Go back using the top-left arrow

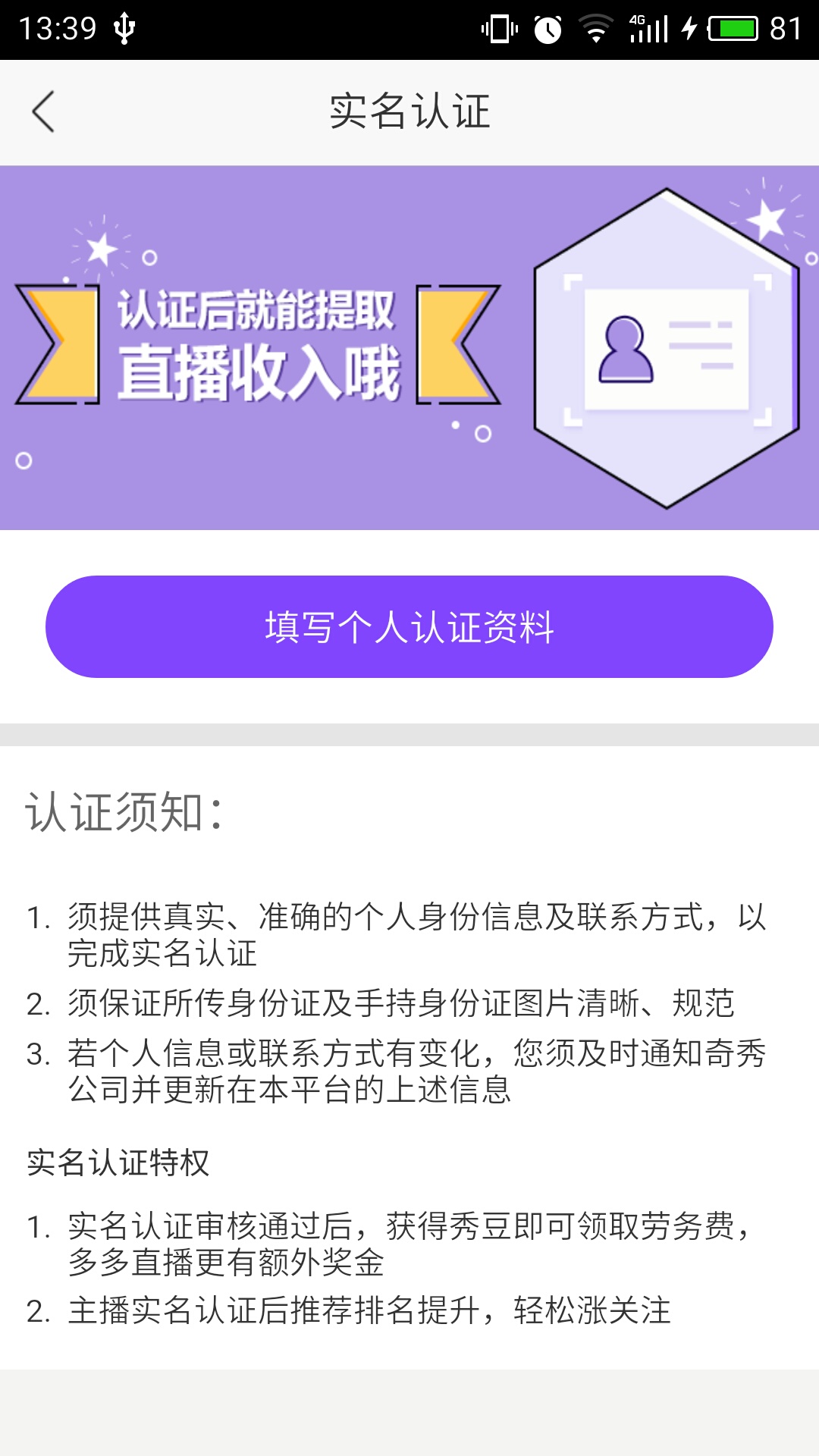(43, 111)
